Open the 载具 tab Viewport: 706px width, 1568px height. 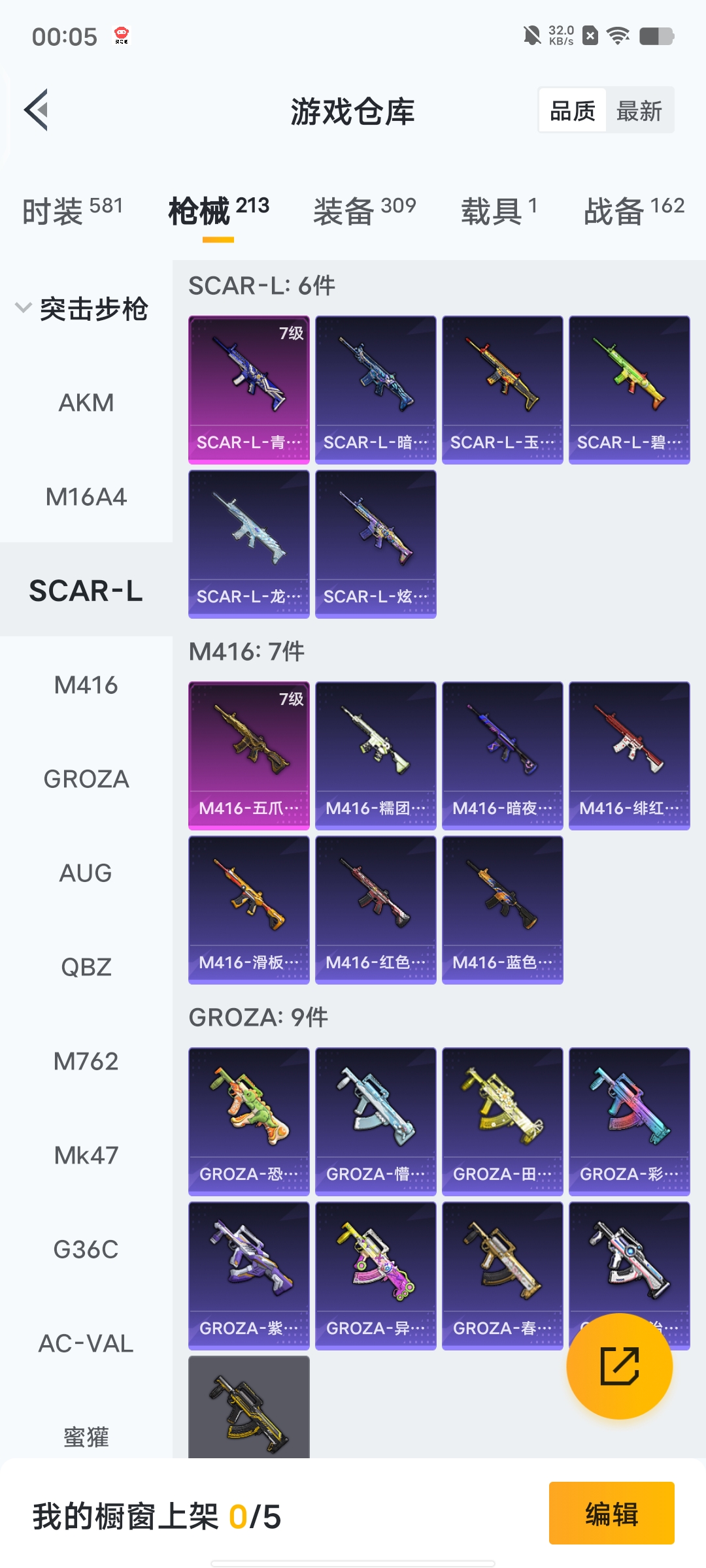coord(499,210)
